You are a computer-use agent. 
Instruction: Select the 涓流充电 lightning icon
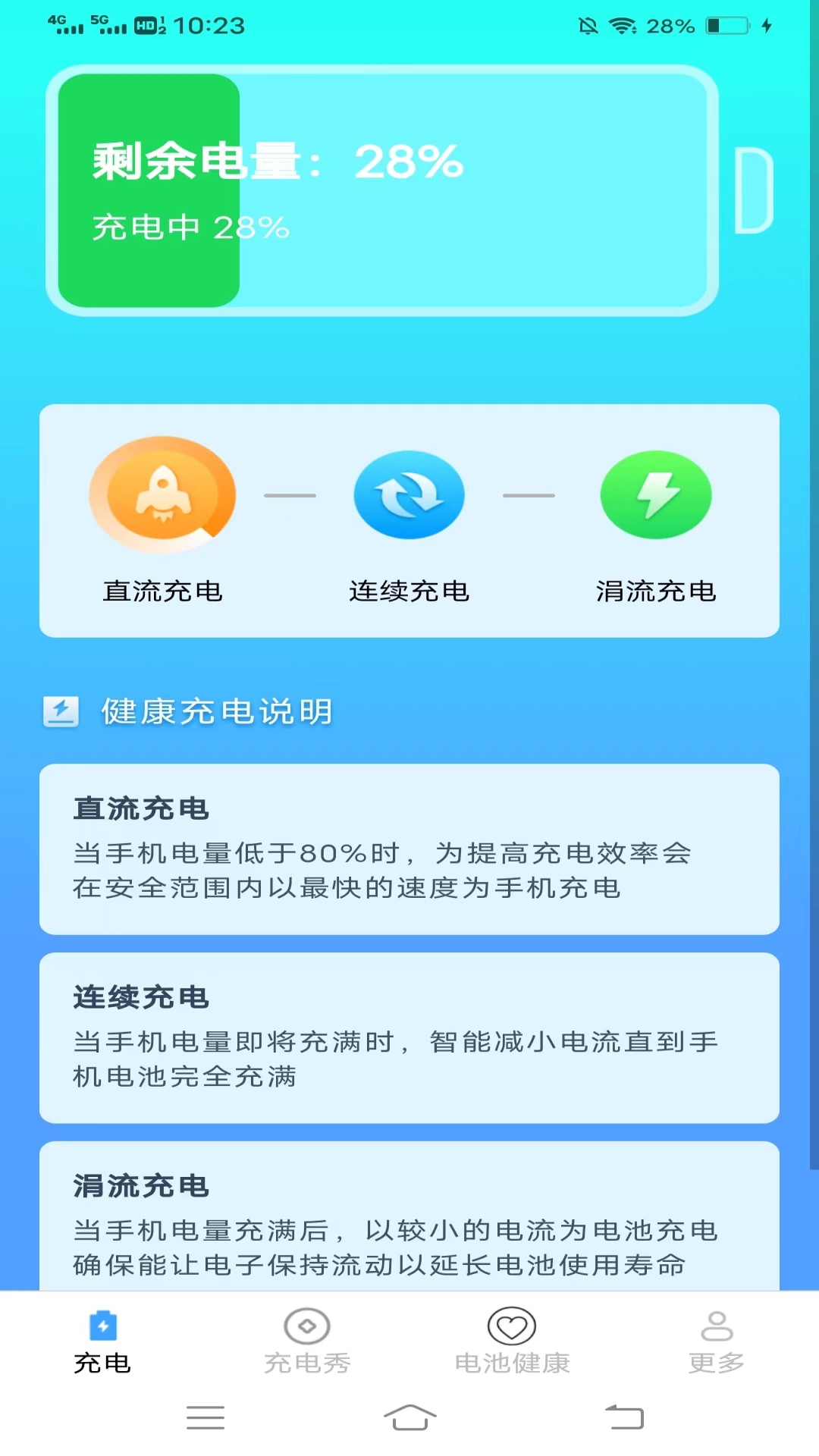(655, 494)
